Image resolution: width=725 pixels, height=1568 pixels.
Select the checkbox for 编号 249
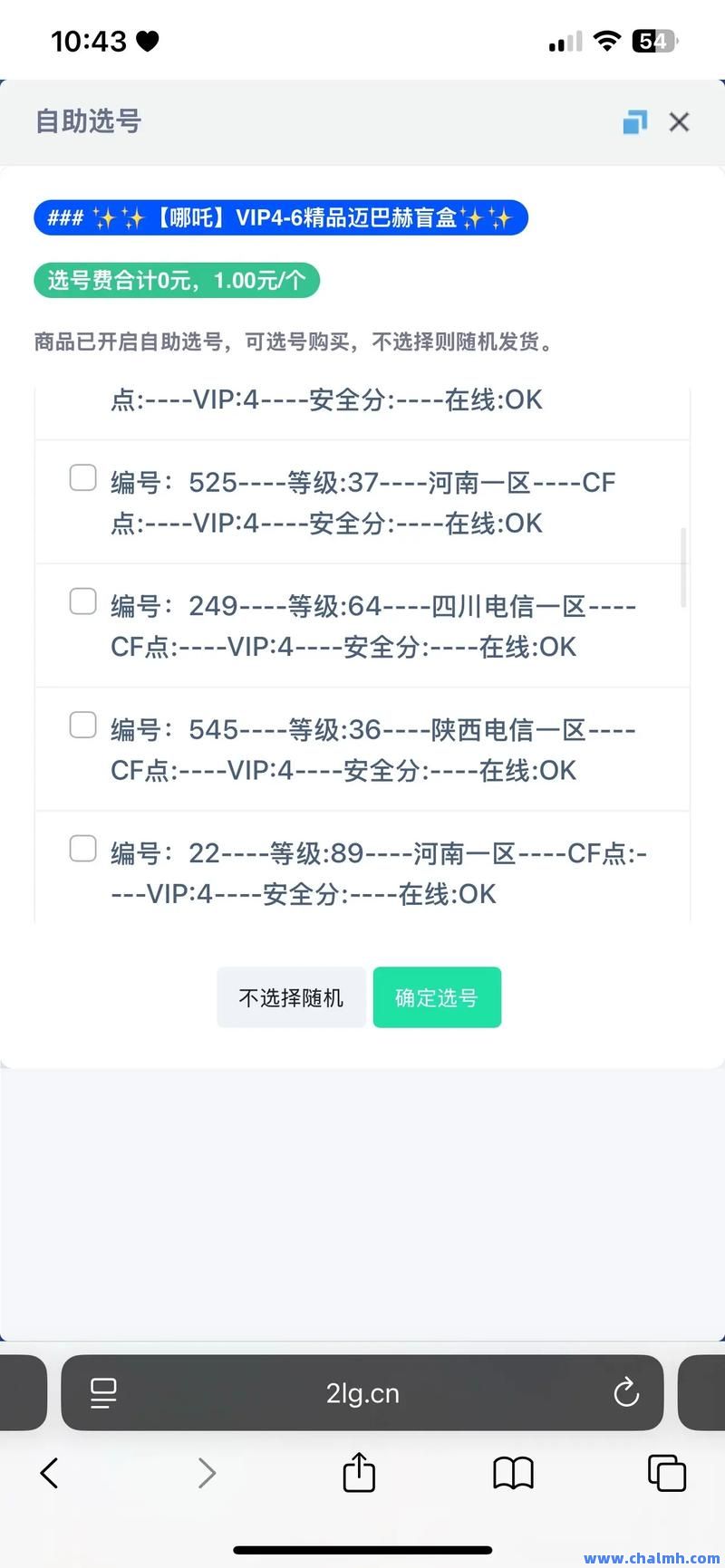click(x=82, y=601)
